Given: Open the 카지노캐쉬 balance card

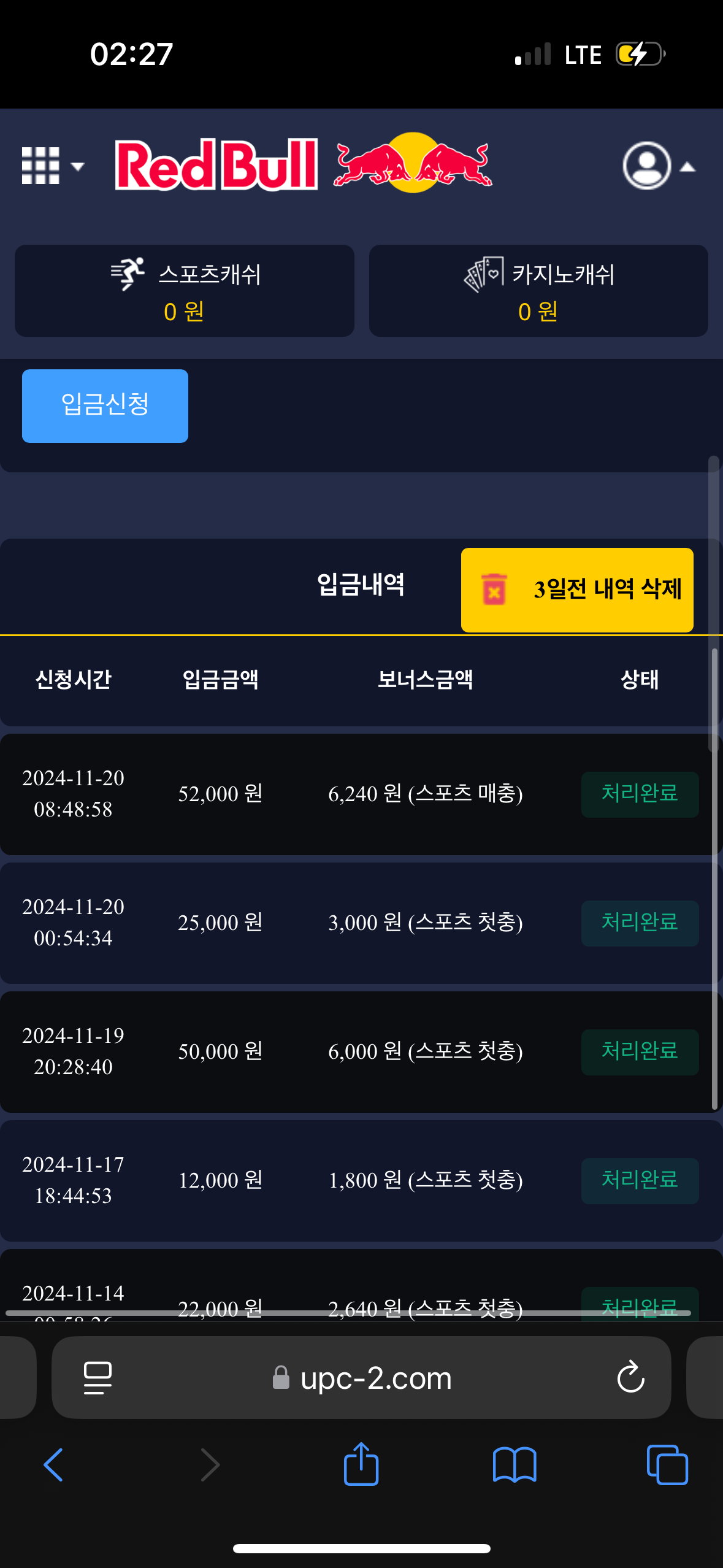Looking at the screenshot, I should point(538,291).
